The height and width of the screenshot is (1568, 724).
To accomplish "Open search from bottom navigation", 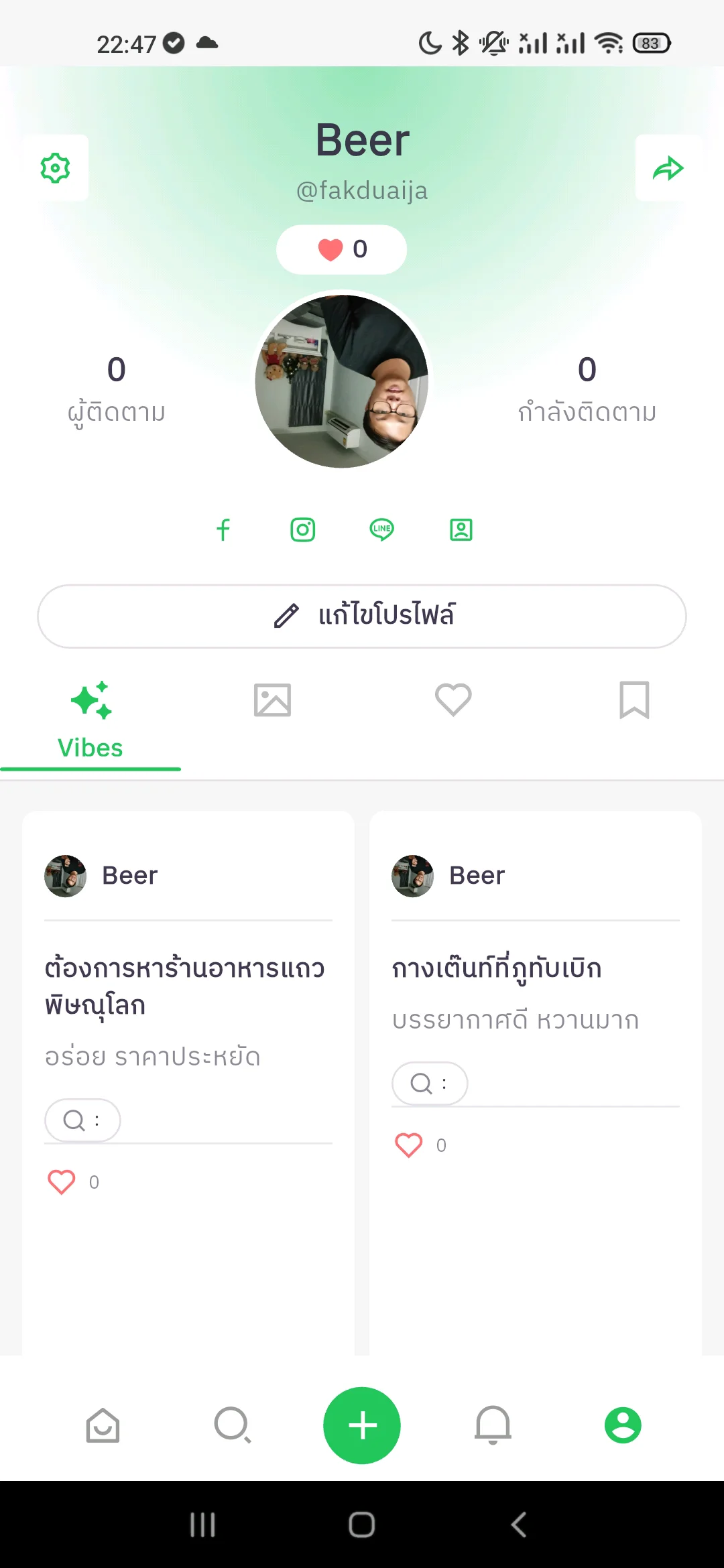I will tap(232, 1425).
